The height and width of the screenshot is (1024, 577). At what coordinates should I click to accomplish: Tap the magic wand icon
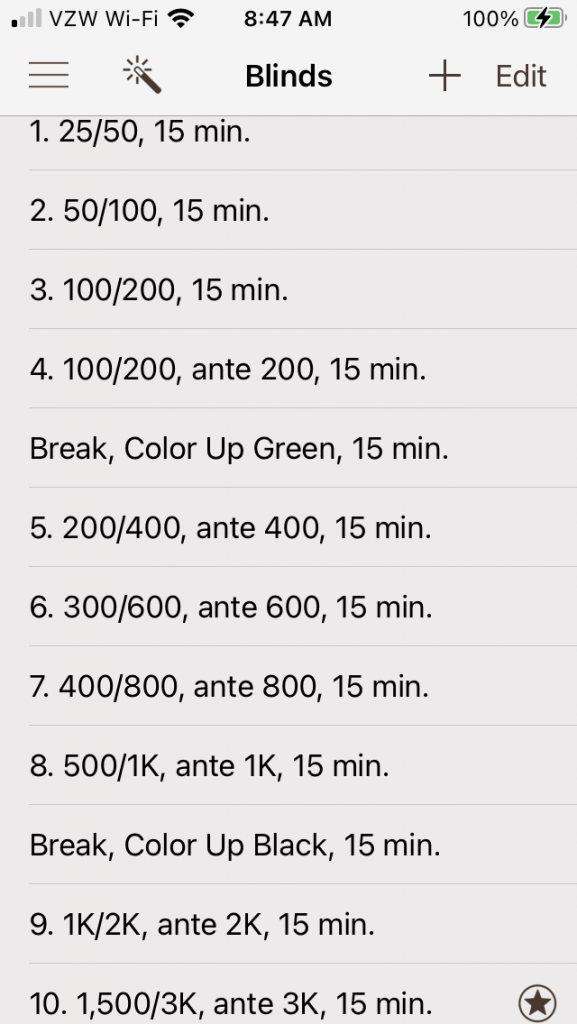click(x=142, y=75)
